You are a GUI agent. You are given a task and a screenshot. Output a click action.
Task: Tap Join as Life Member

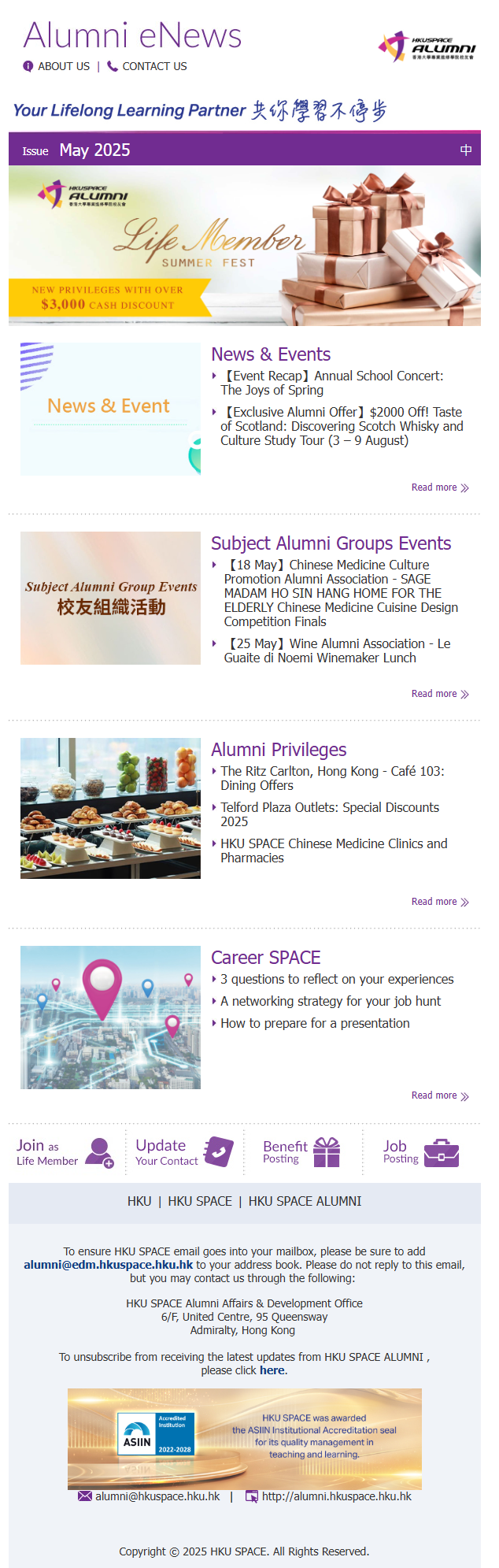[x=65, y=1152]
